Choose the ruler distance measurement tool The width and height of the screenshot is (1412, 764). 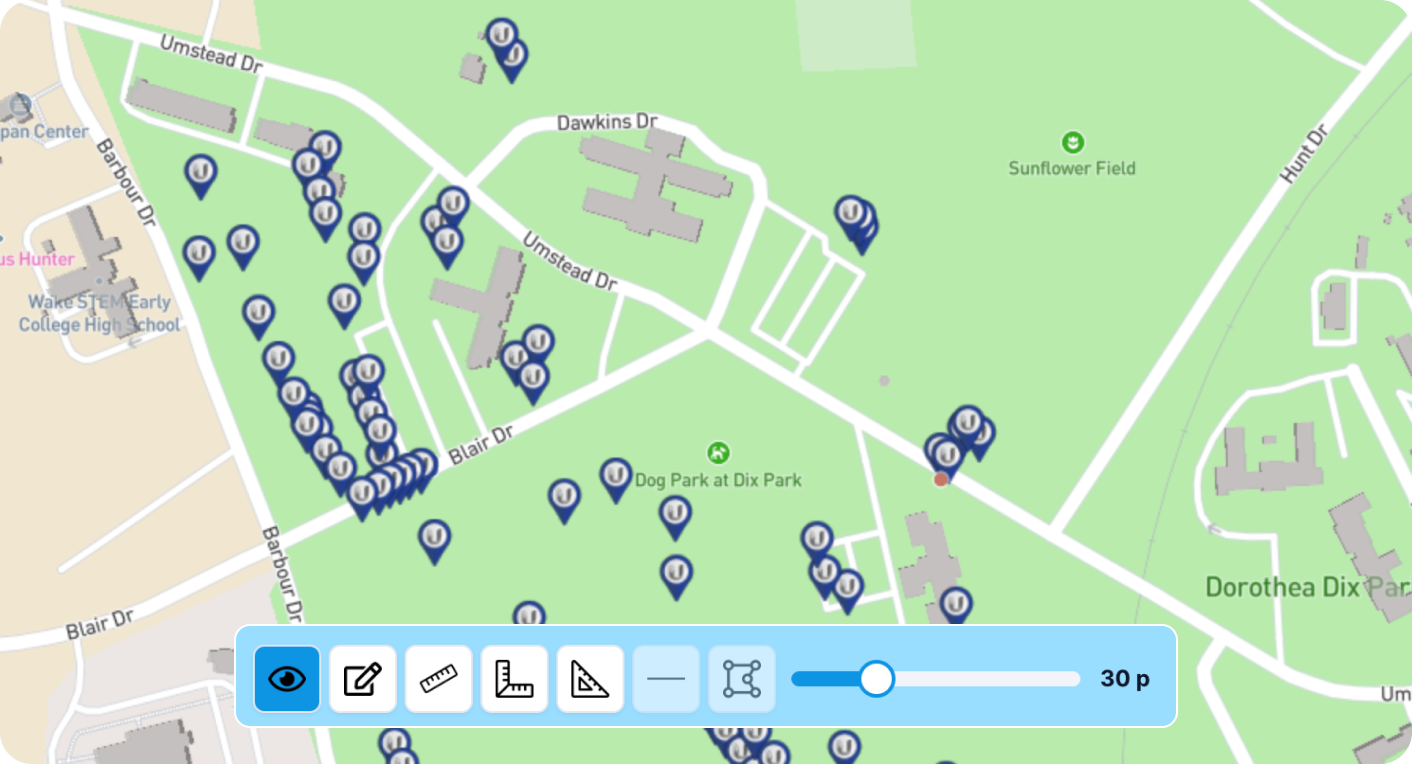coord(439,679)
